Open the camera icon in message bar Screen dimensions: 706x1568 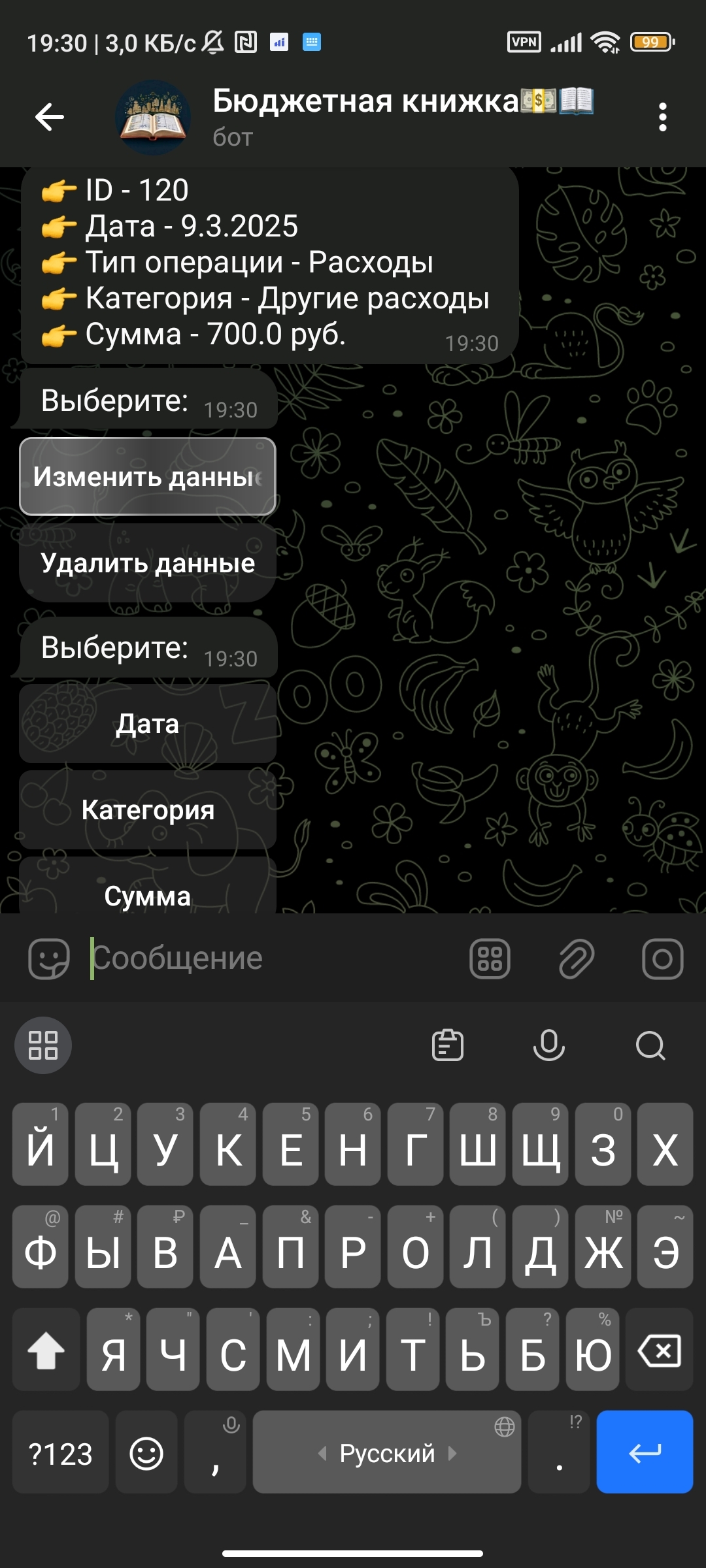coord(662,958)
